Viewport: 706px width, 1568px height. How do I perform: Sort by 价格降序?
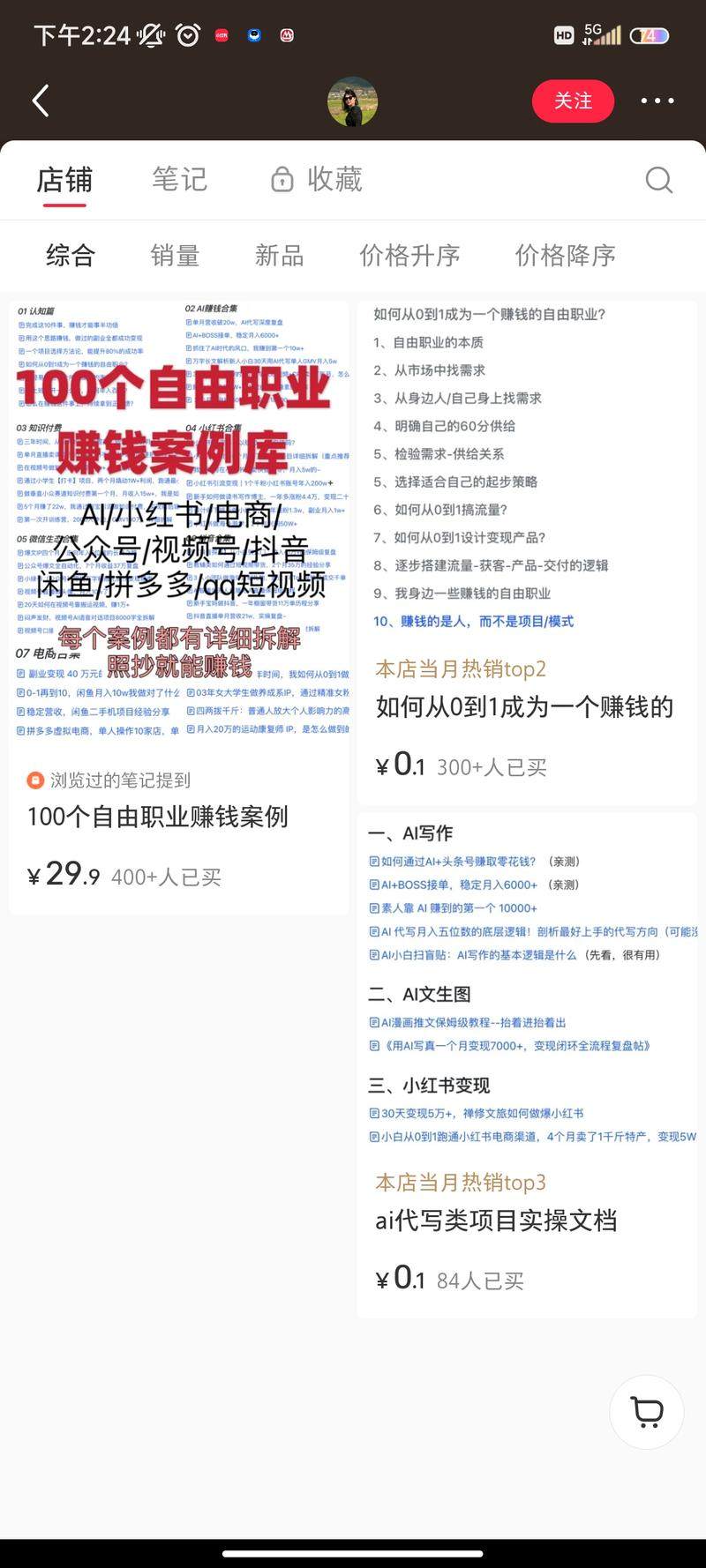click(x=565, y=256)
